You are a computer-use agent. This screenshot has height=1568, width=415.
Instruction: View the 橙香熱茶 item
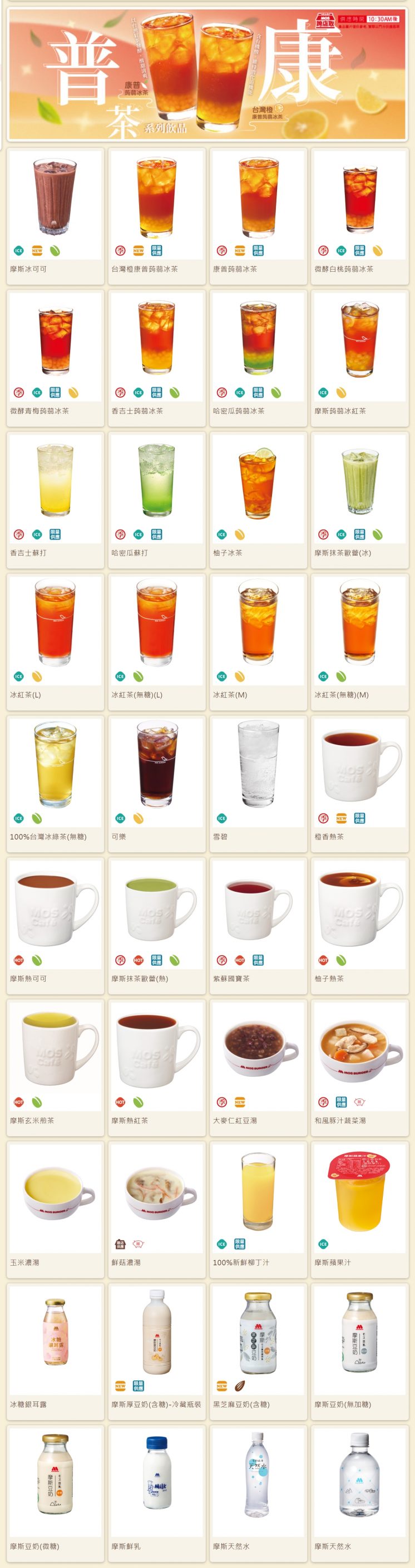(359, 768)
